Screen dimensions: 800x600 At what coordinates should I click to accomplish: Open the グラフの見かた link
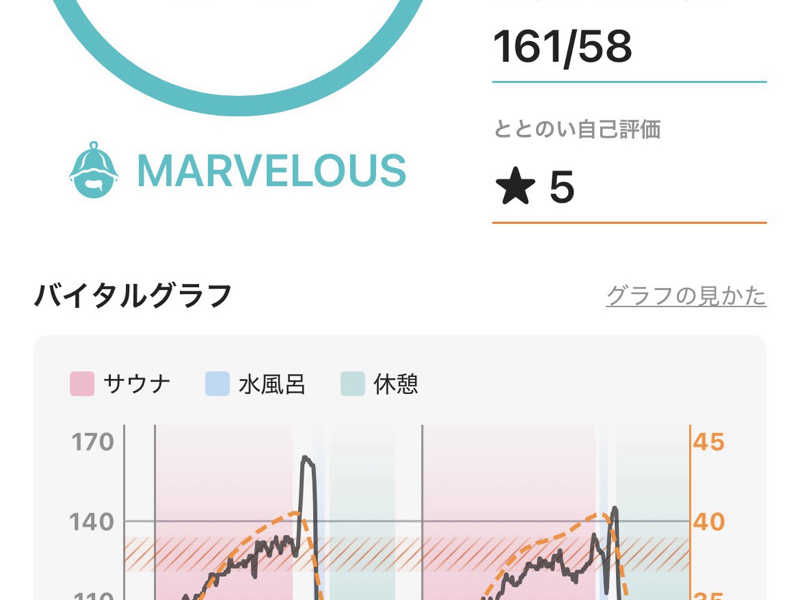(x=686, y=296)
